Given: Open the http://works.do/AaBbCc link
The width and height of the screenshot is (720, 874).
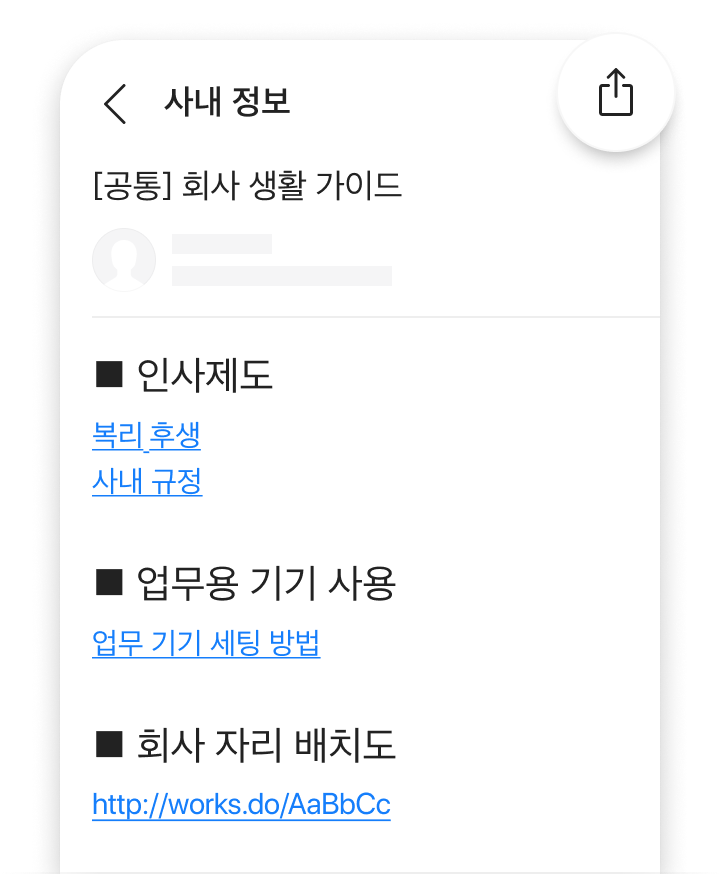Looking at the screenshot, I should 241,805.
